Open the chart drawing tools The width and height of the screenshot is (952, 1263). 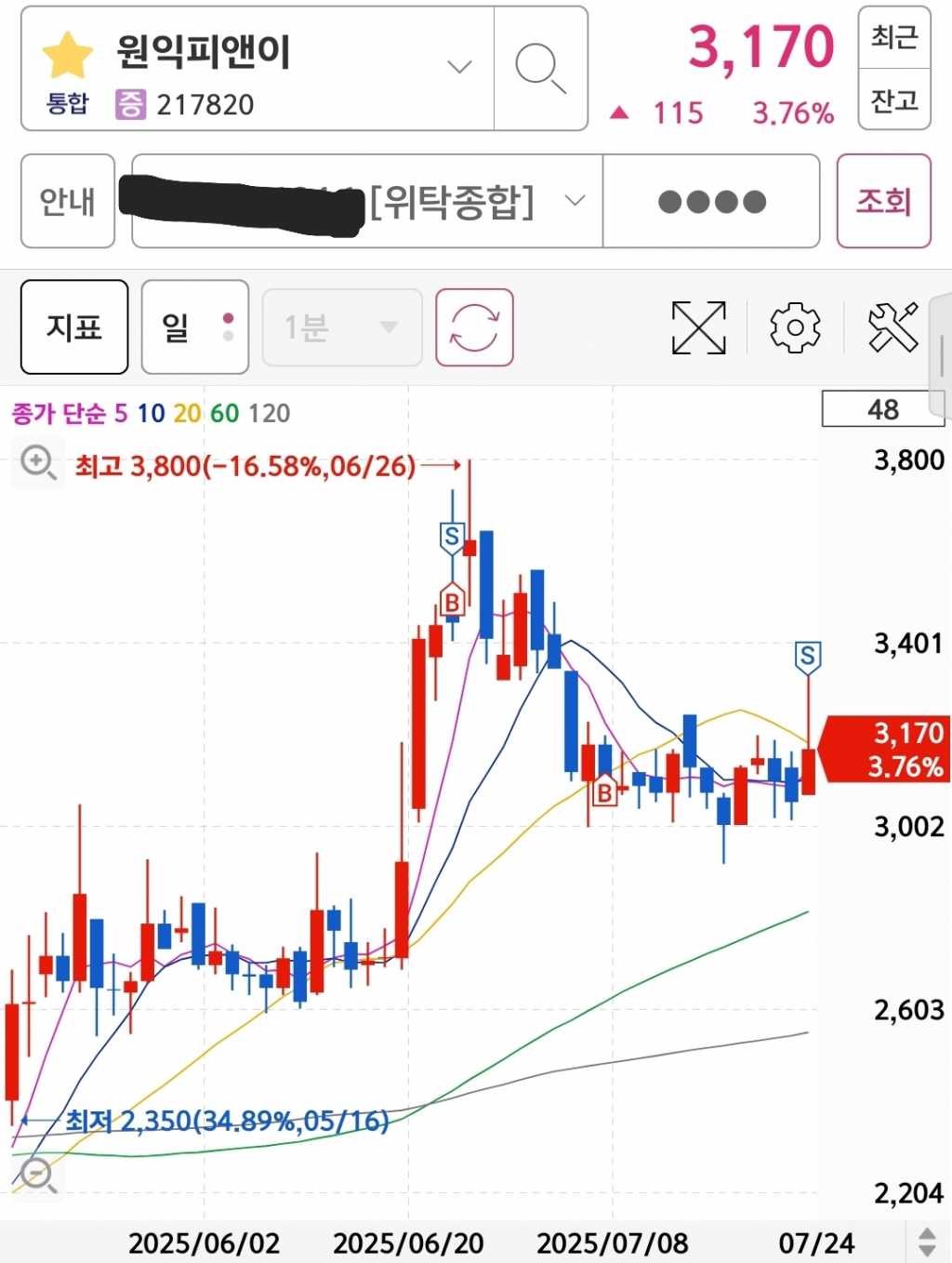click(x=892, y=327)
